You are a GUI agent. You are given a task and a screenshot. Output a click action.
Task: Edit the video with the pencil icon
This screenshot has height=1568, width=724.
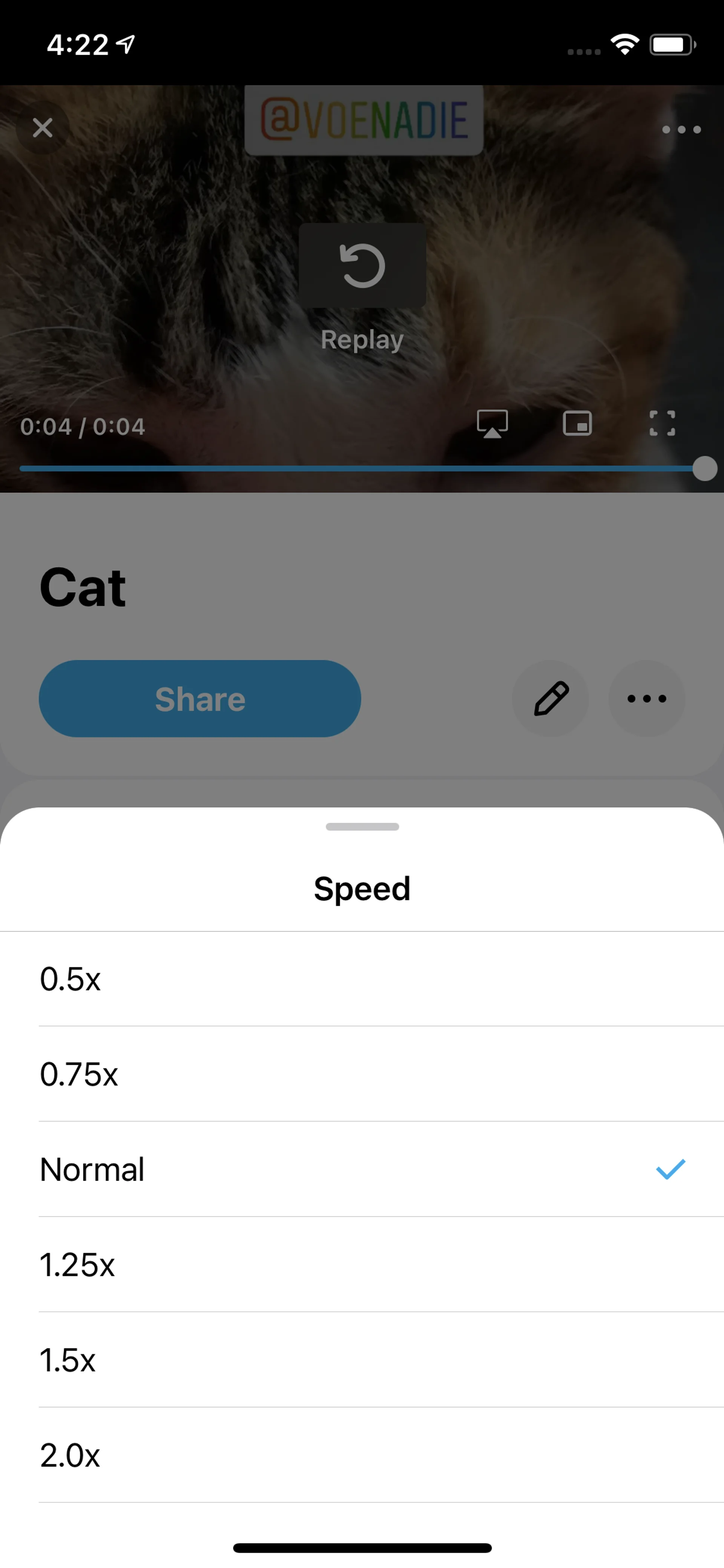[x=551, y=699]
